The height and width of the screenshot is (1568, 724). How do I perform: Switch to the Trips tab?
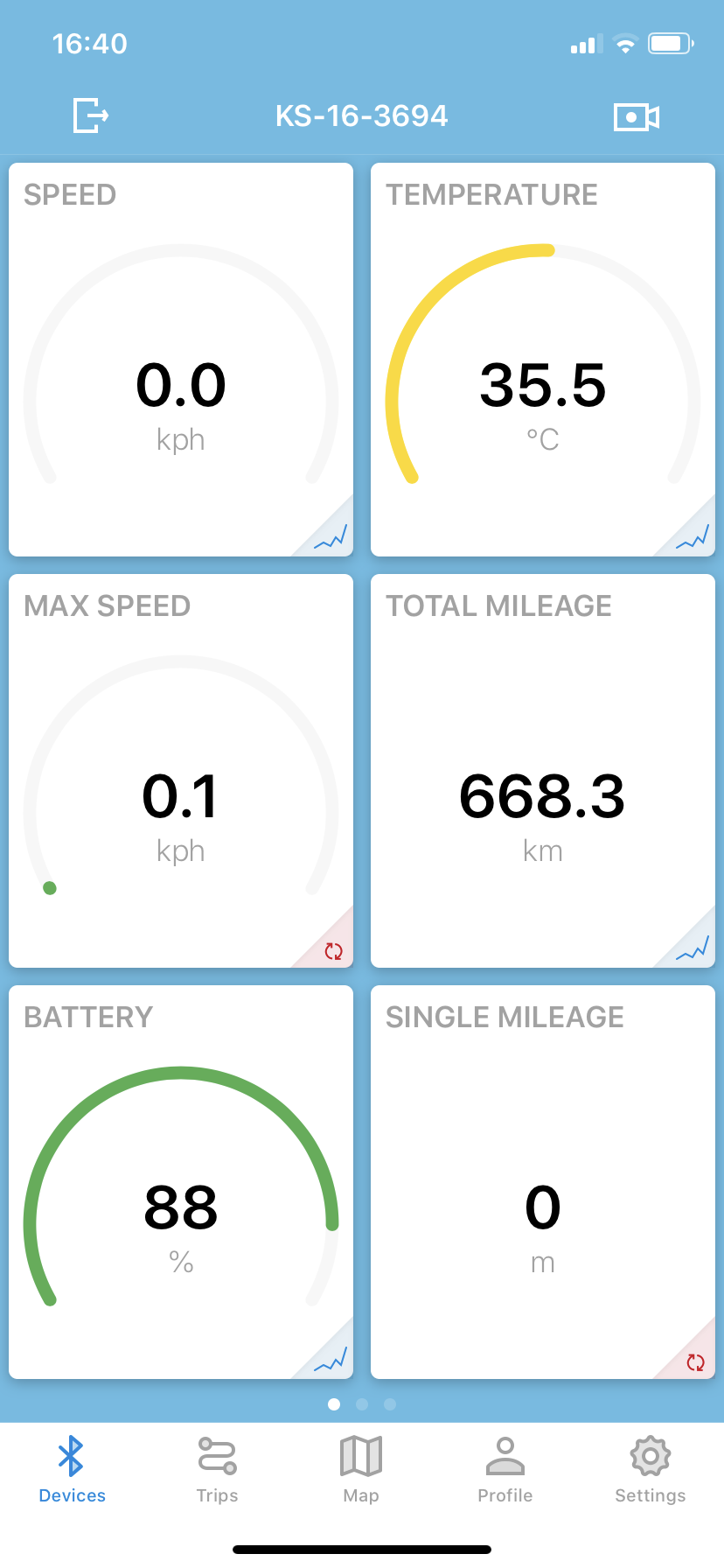(217, 1470)
